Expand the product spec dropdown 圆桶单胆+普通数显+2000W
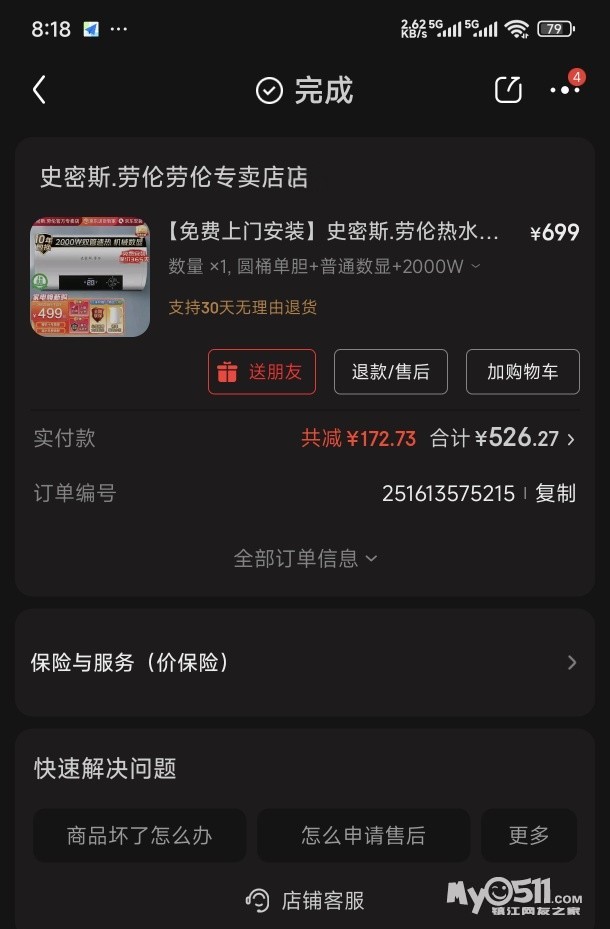Viewport: 610px width, 929px height. 474,266
